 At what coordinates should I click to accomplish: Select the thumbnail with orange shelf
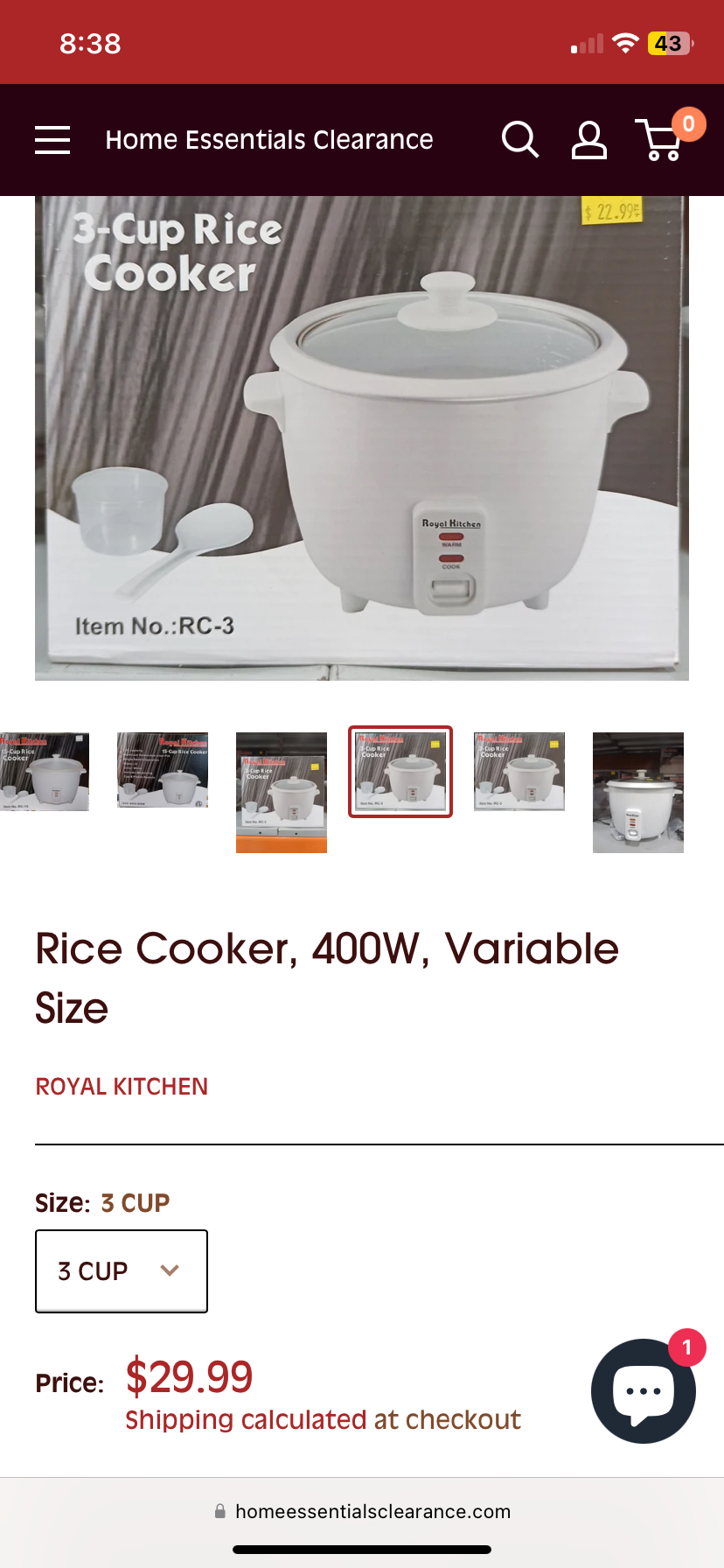(x=282, y=793)
